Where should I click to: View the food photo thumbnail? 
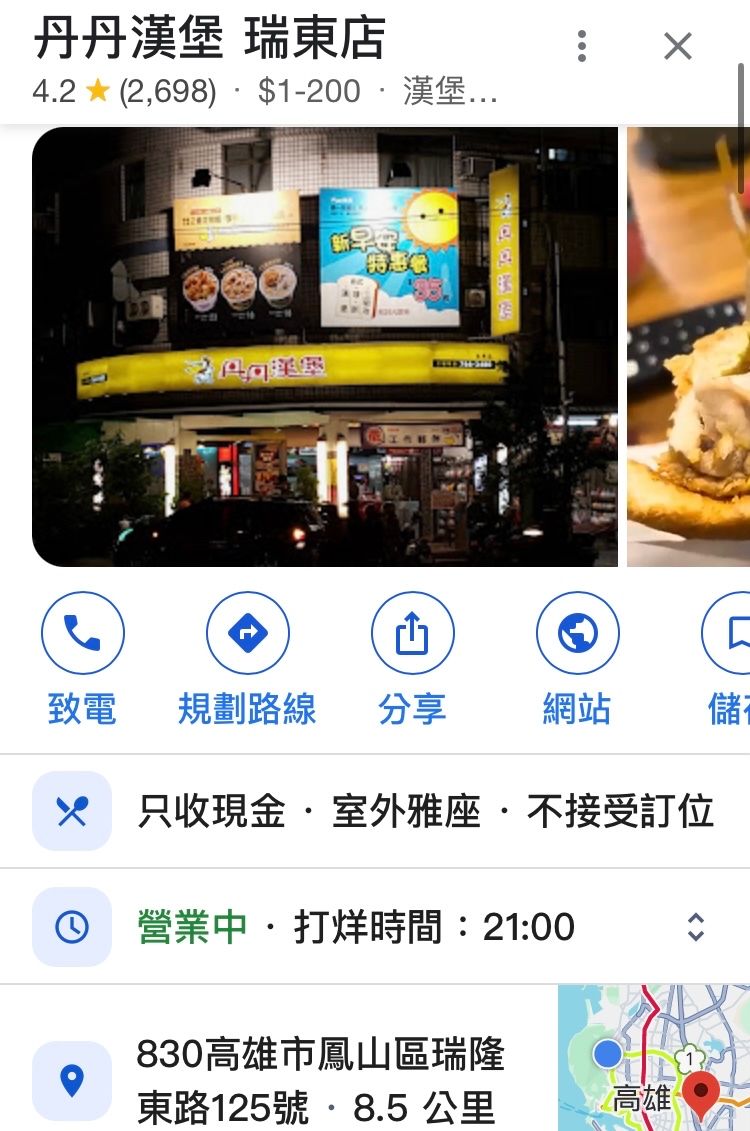click(688, 346)
